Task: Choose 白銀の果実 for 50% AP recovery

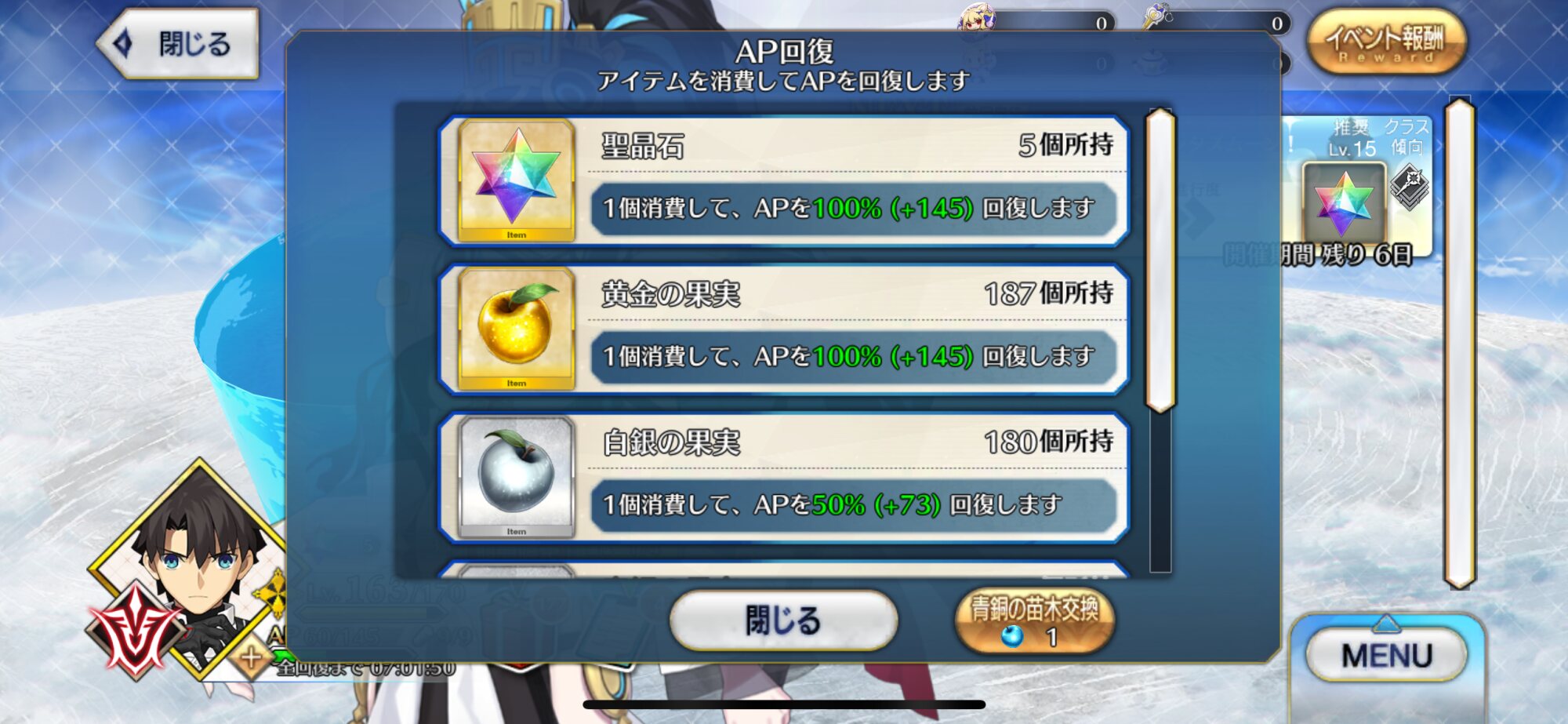Action: (784, 477)
